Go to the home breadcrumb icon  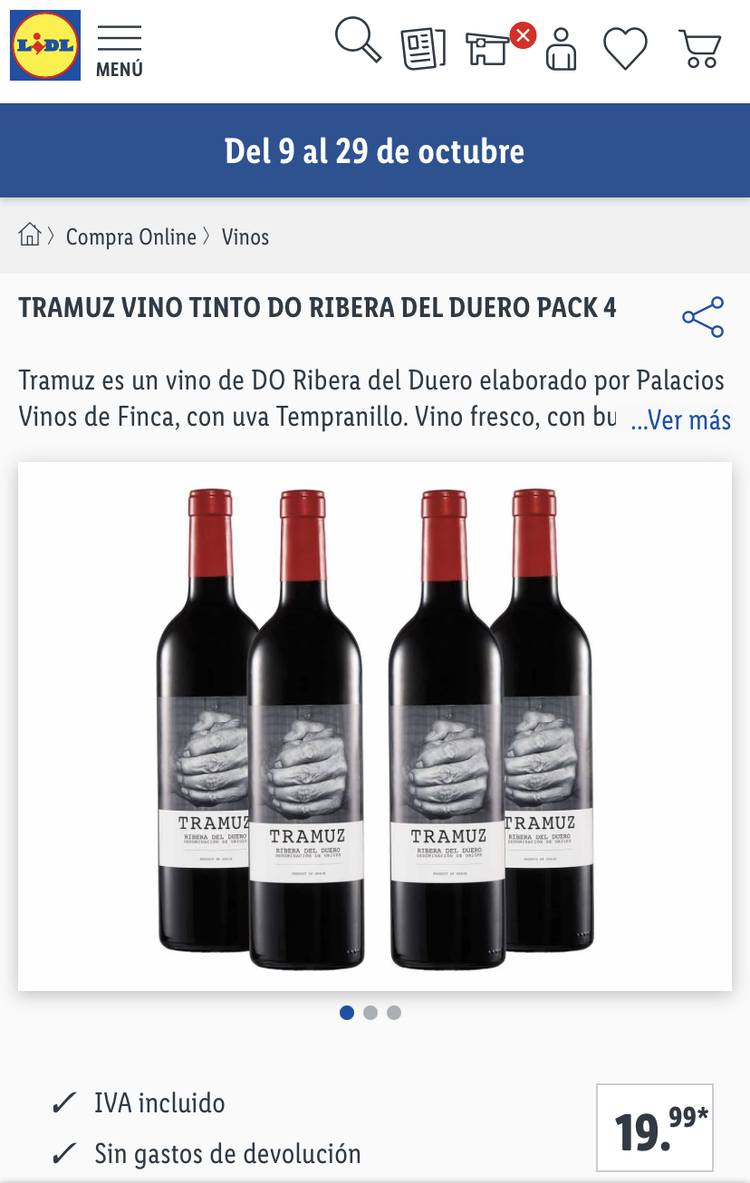click(x=30, y=236)
